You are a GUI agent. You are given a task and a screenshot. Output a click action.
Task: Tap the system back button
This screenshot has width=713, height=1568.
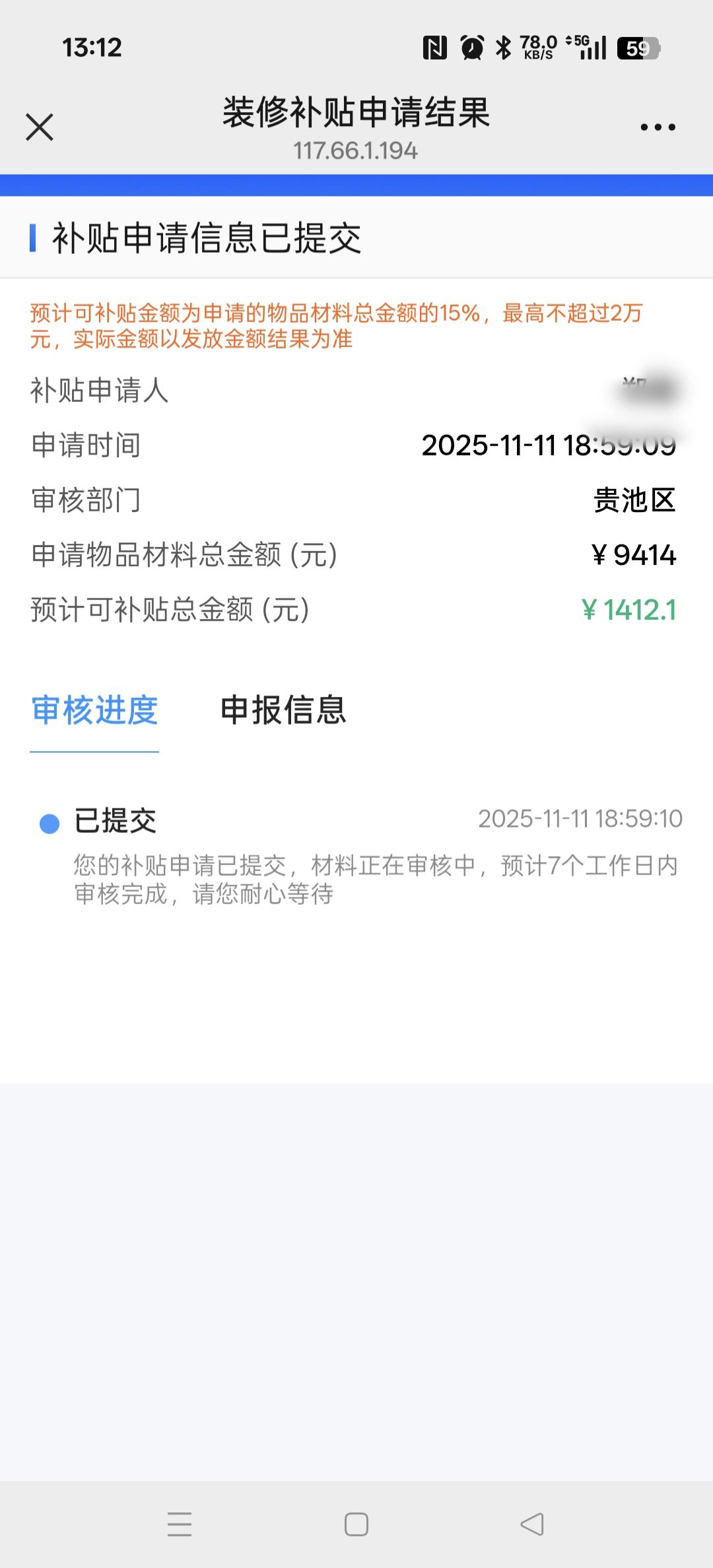(x=532, y=1524)
